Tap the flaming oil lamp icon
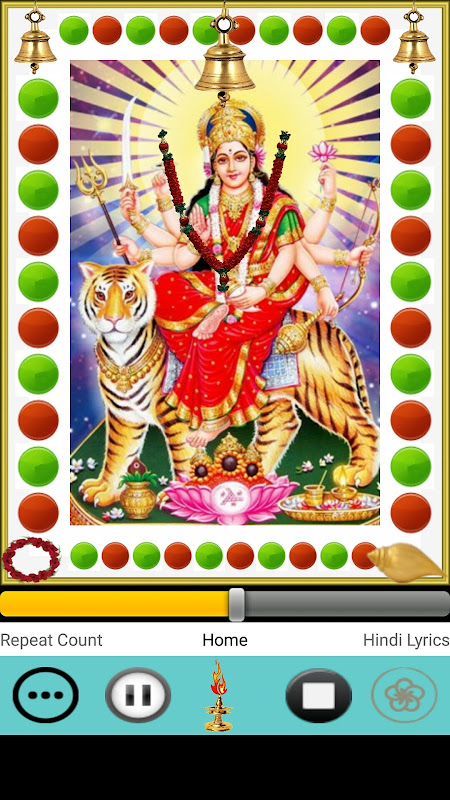 [218, 695]
